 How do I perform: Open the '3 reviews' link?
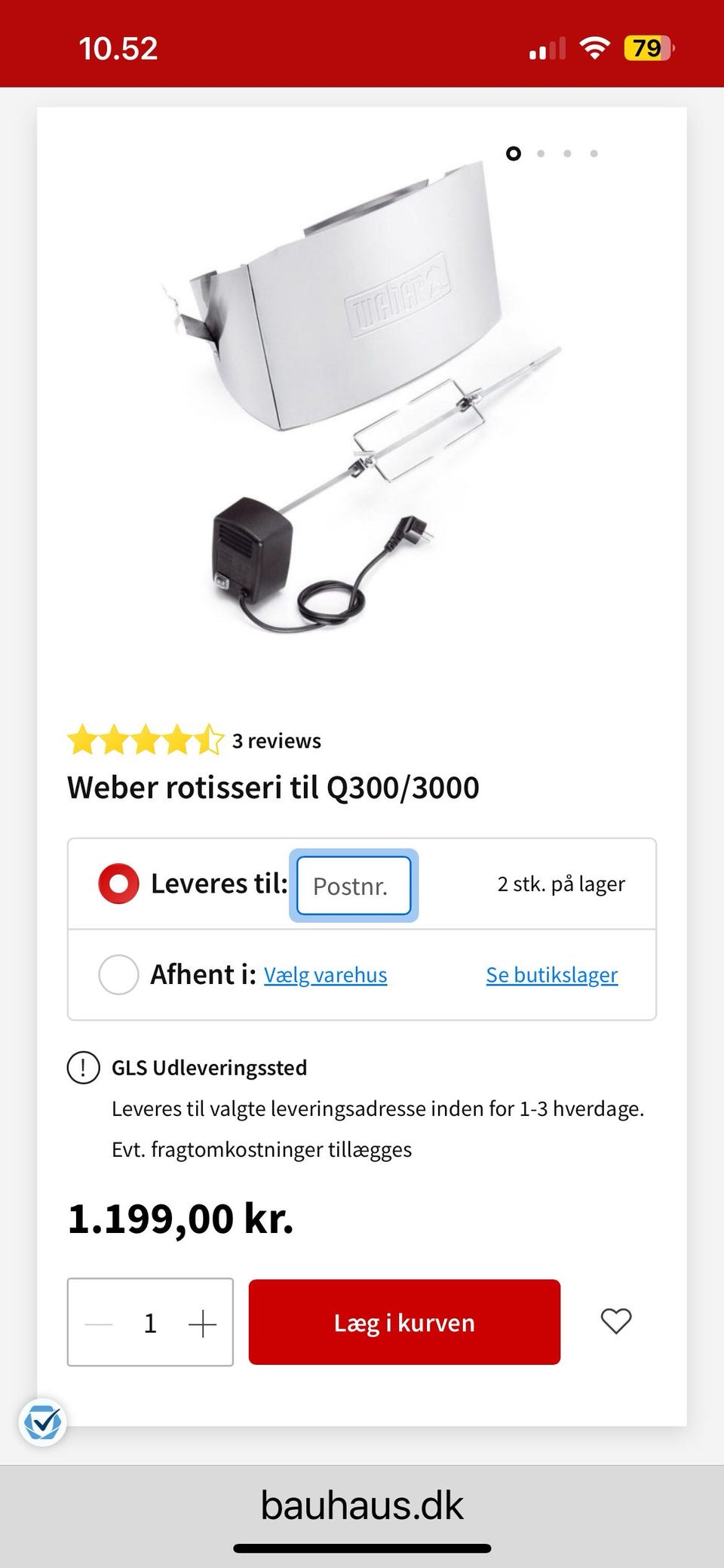pos(276,740)
